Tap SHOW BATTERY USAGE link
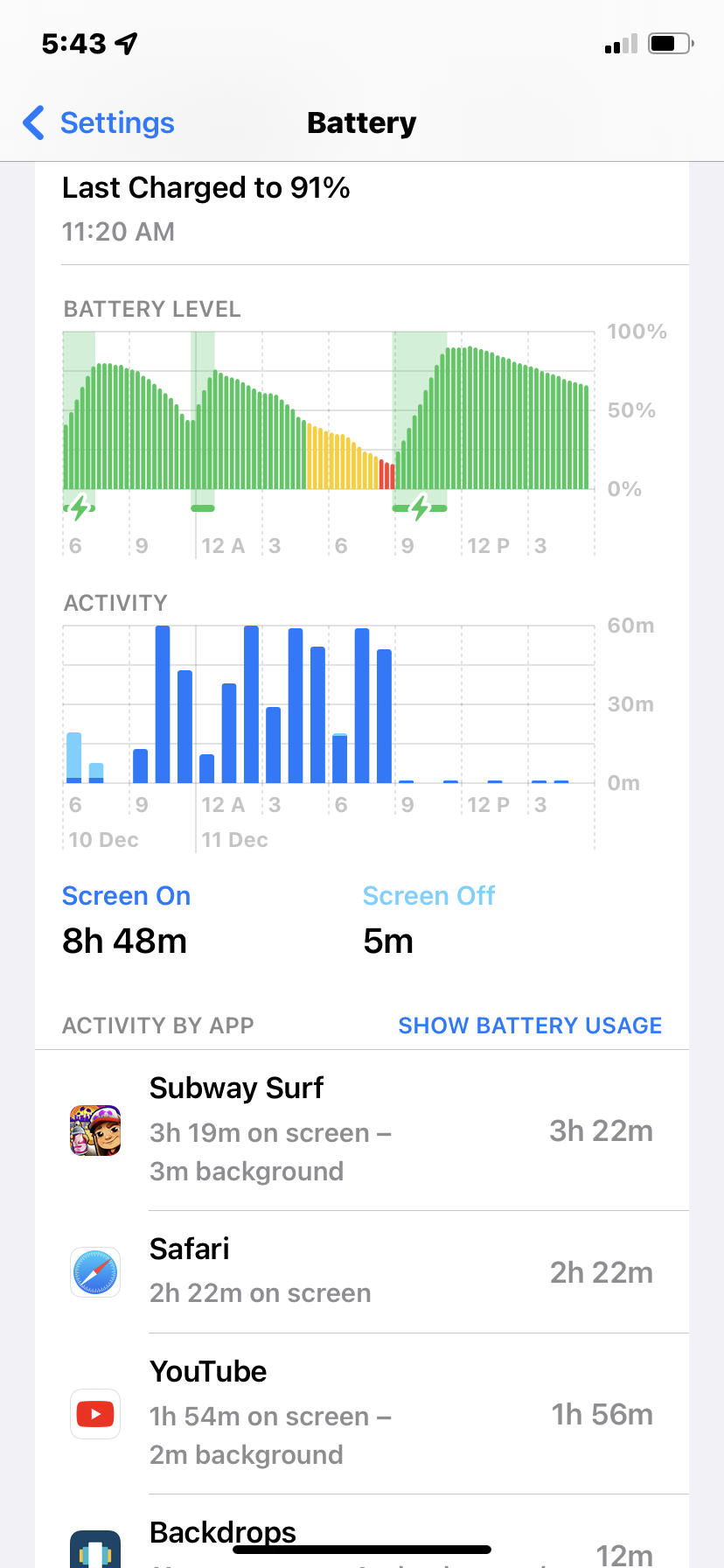The height and width of the screenshot is (1568, 724). point(530,1025)
